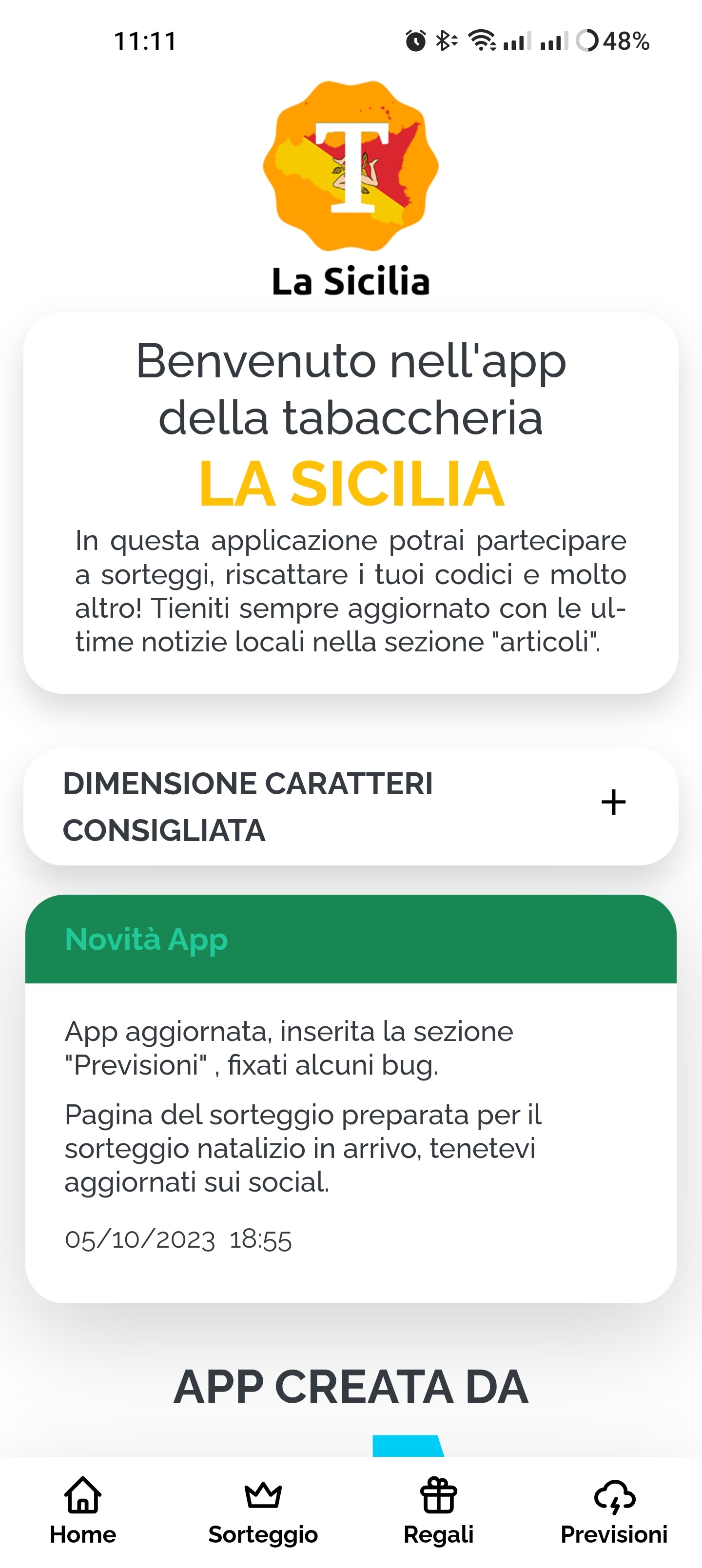Go to the Regali tab

[x=438, y=1511]
